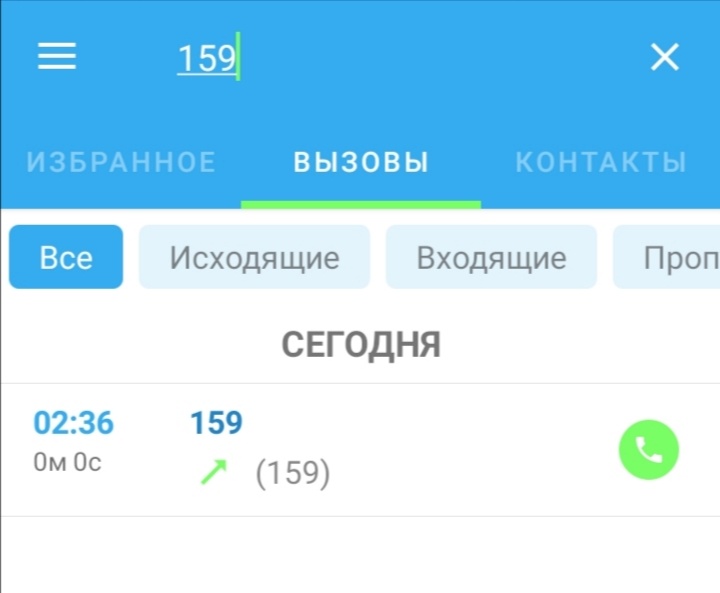The width and height of the screenshot is (720, 593).
Task: Filter calls by Исходящие
Action: pyautogui.click(x=254, y=258)
